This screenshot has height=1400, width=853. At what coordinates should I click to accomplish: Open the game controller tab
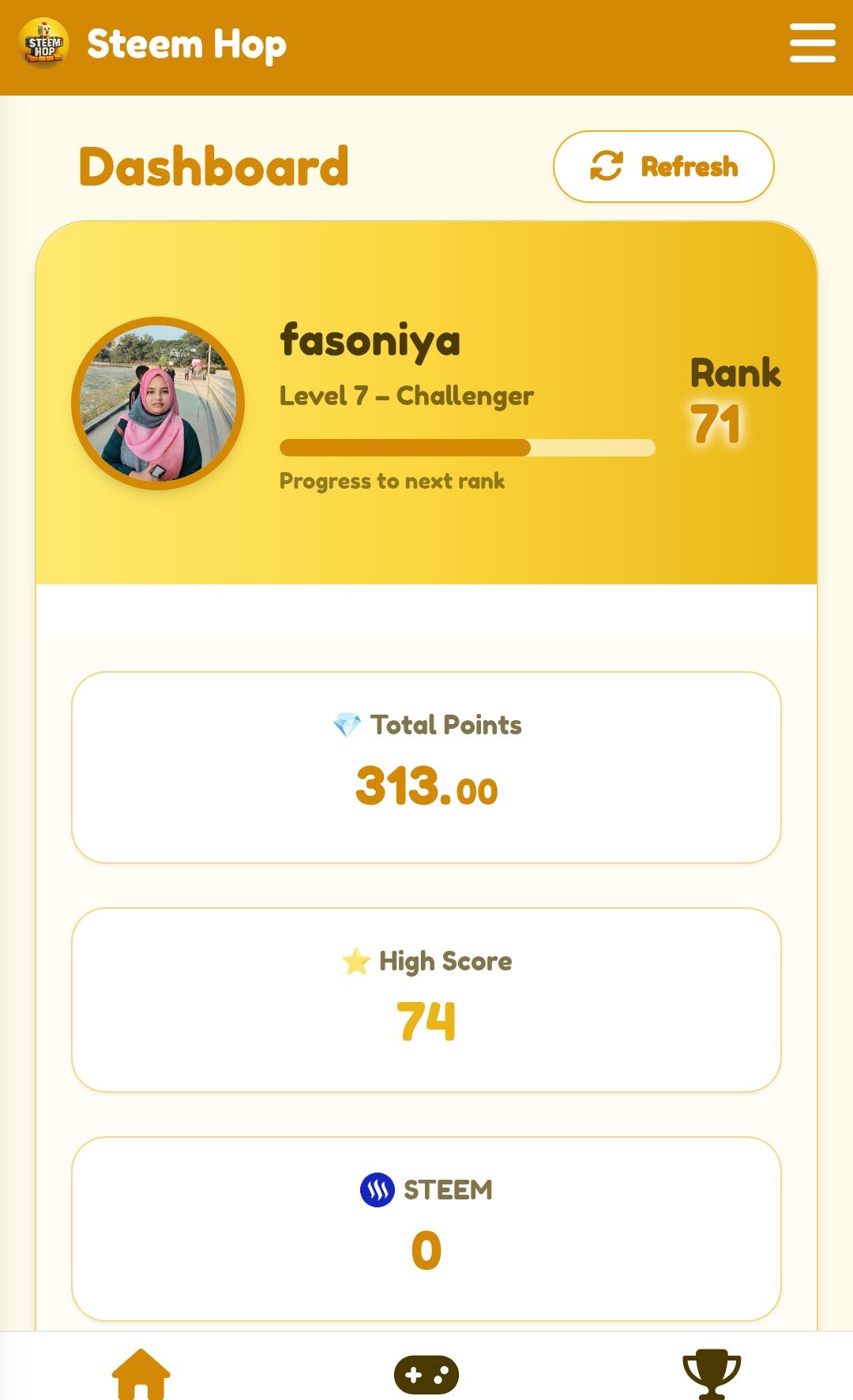tap(426, 1374)
